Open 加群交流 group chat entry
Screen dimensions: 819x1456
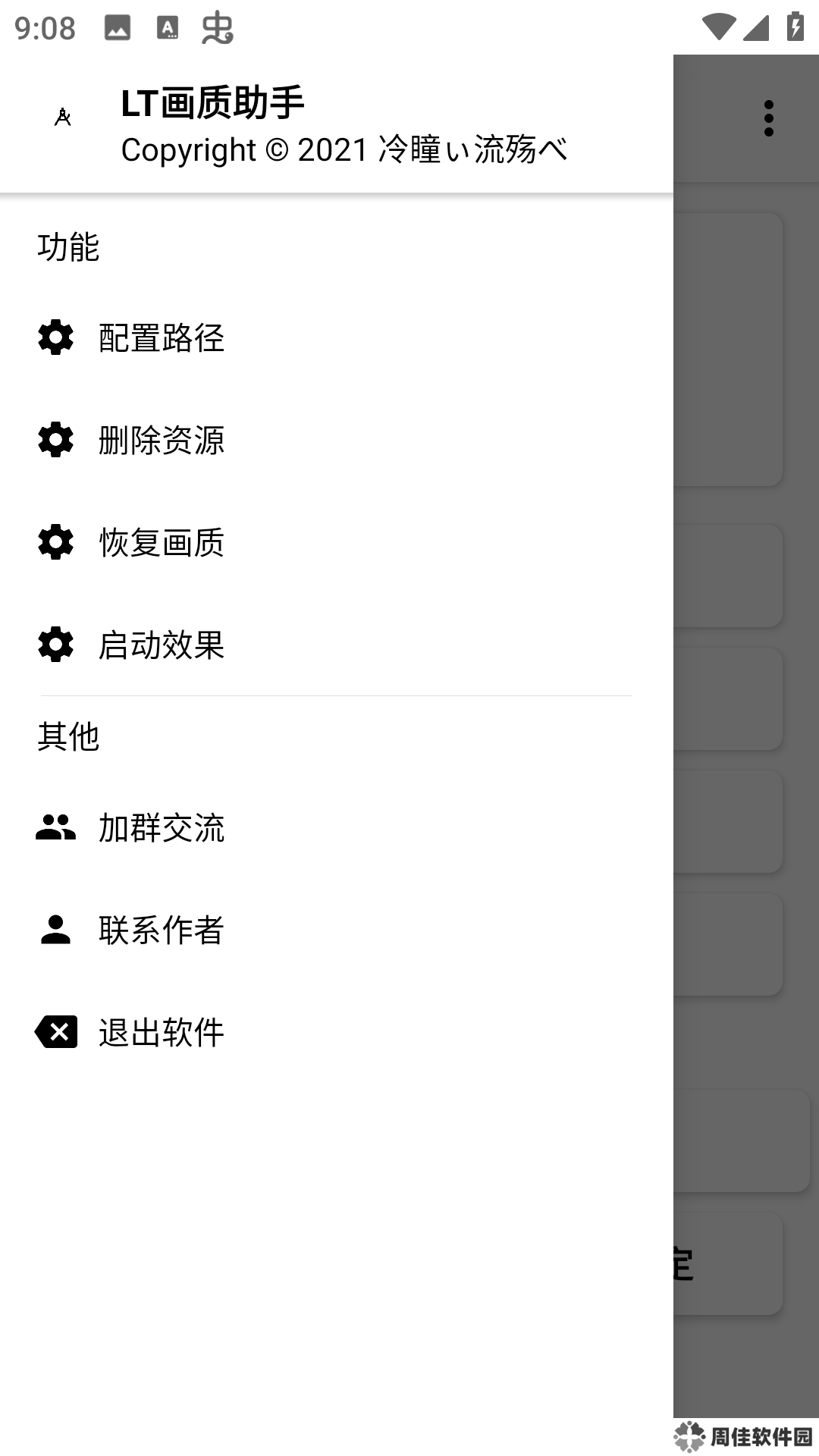pyautogui.click(x=337, y=828)
